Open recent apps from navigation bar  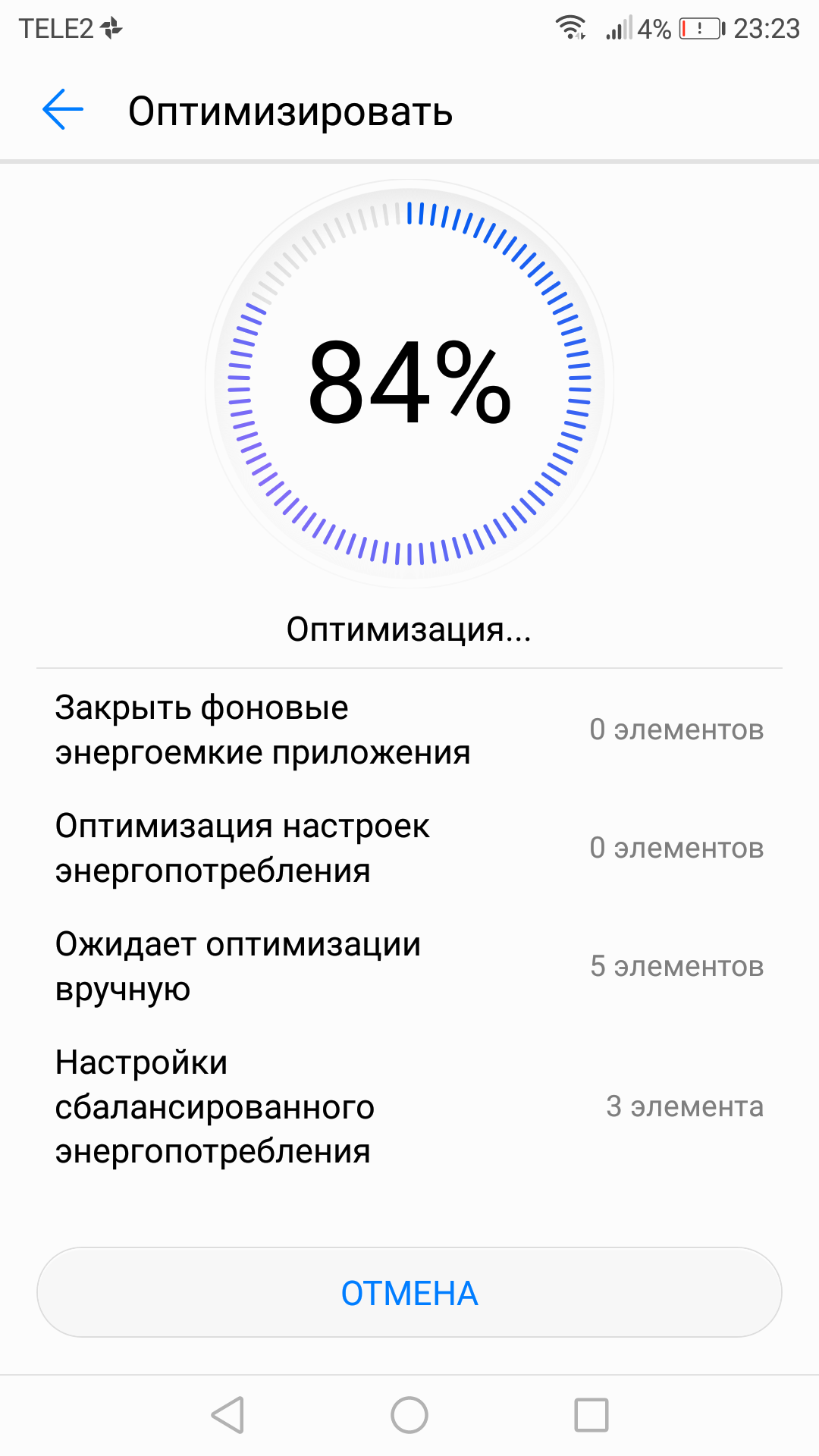pyautogui.click(x=591, y=1415)
